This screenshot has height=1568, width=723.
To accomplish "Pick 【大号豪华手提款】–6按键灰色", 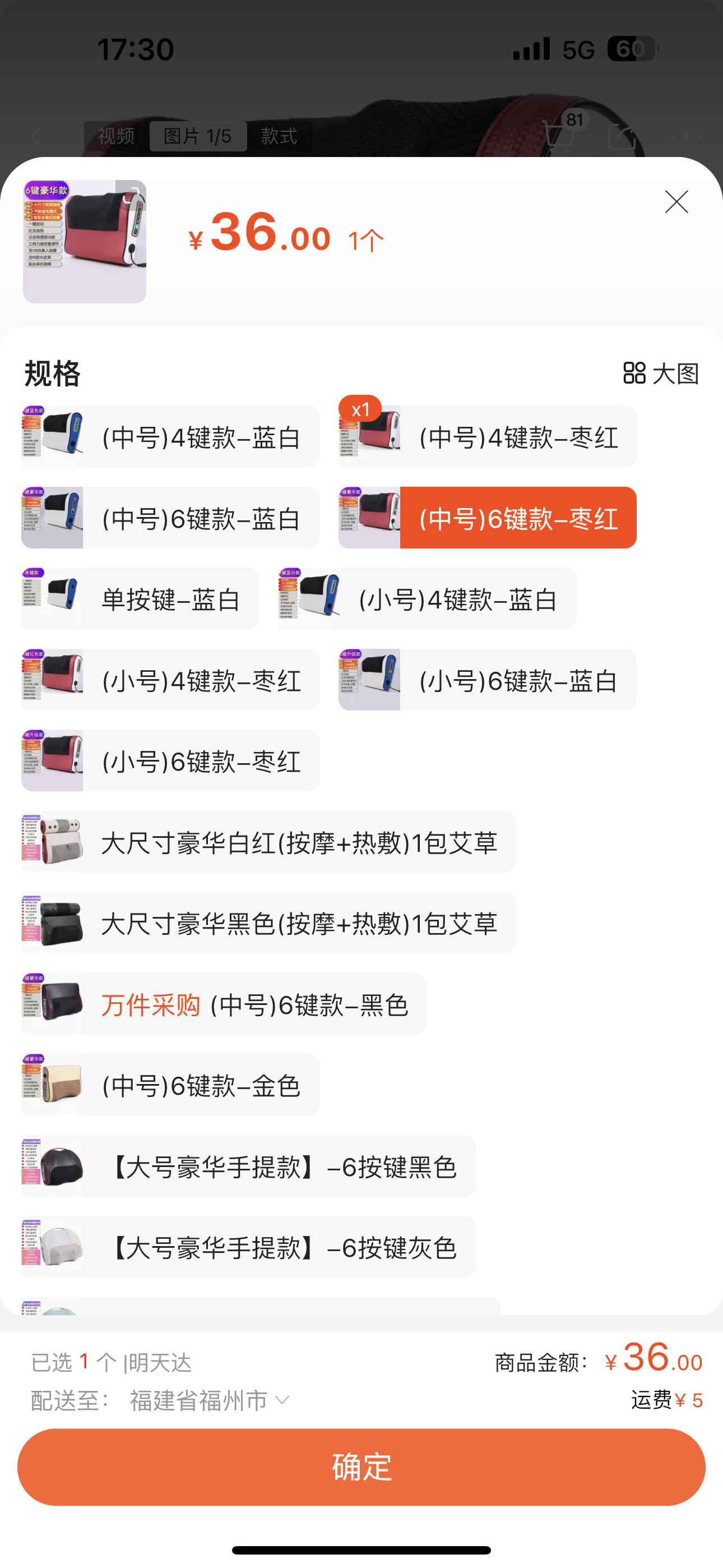I will (x=248, y=1247).
